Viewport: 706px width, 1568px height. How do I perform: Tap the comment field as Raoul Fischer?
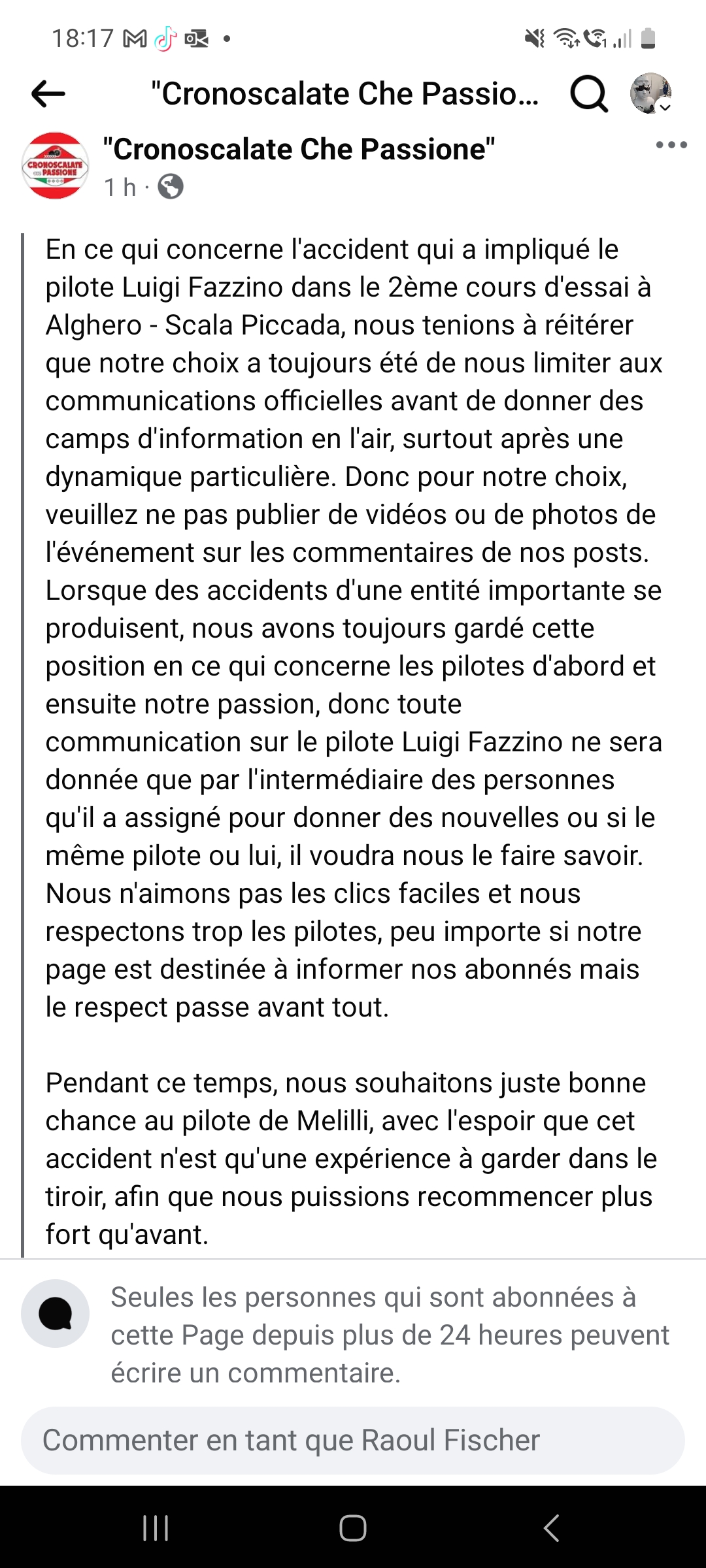pyautogui.click(x=353, y=1440)
